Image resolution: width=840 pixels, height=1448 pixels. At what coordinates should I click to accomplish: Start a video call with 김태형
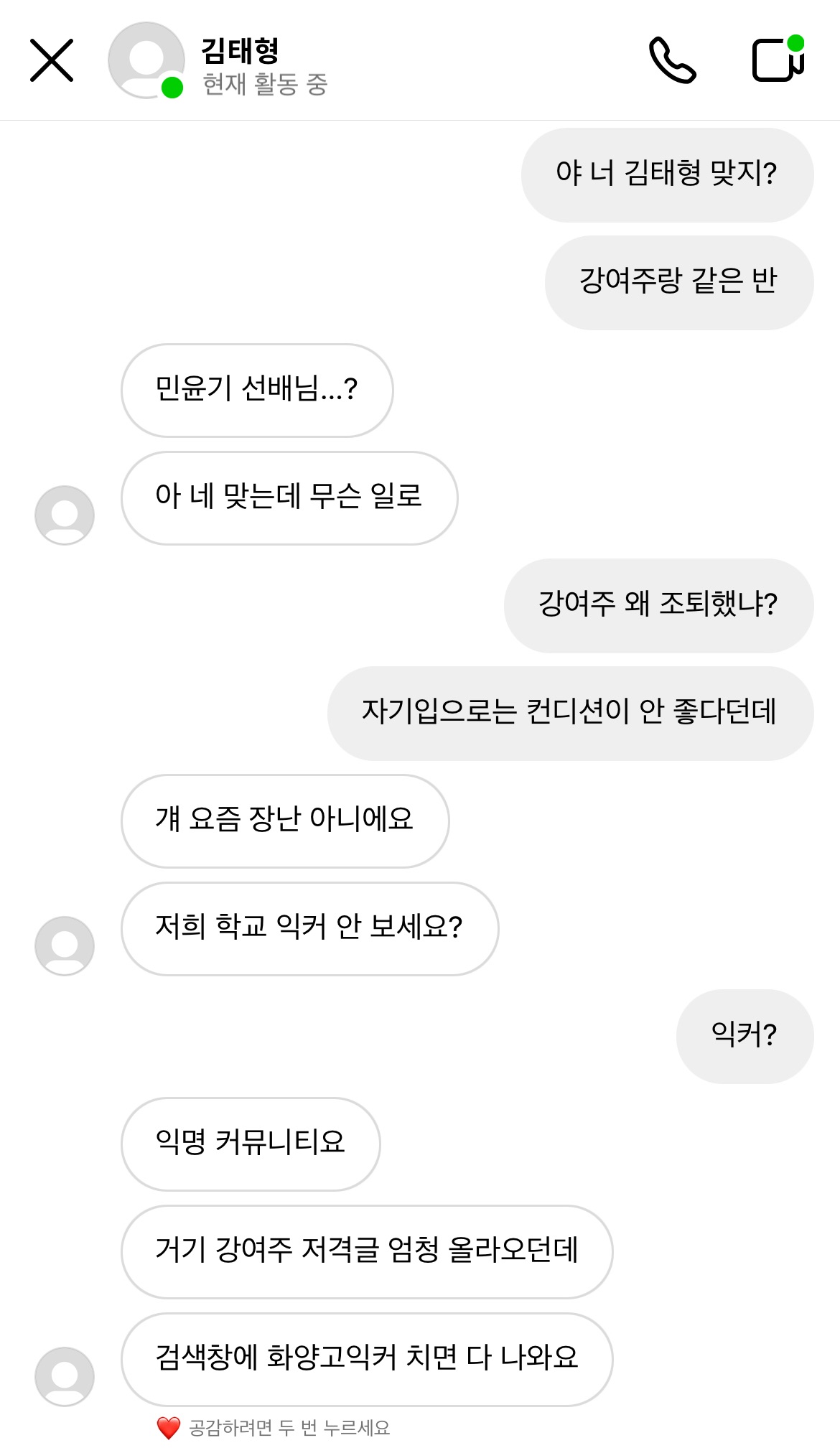tap(778, 59)
